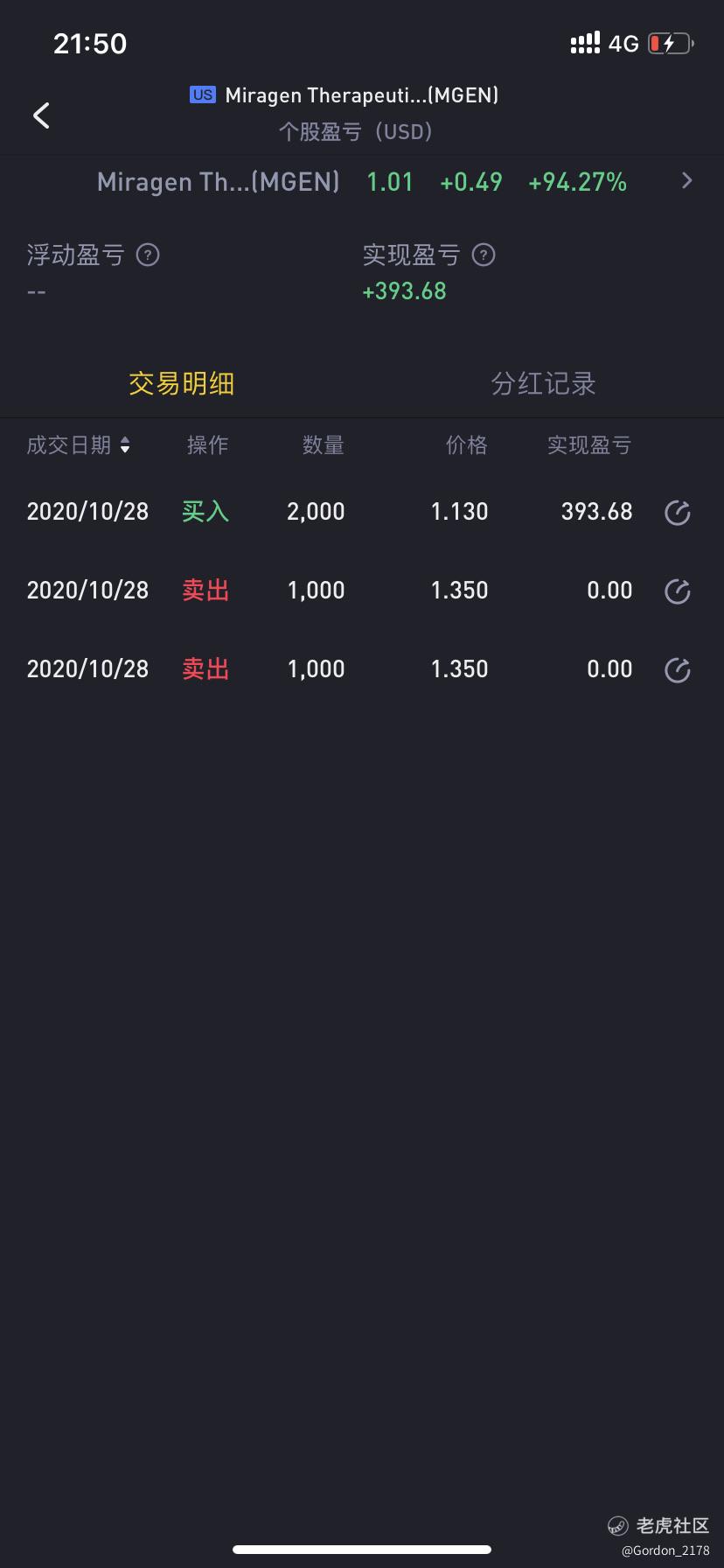Open the share icon on the 买入 2,000 row
The width and height of the screenshot is (724, 1568).
678,513
